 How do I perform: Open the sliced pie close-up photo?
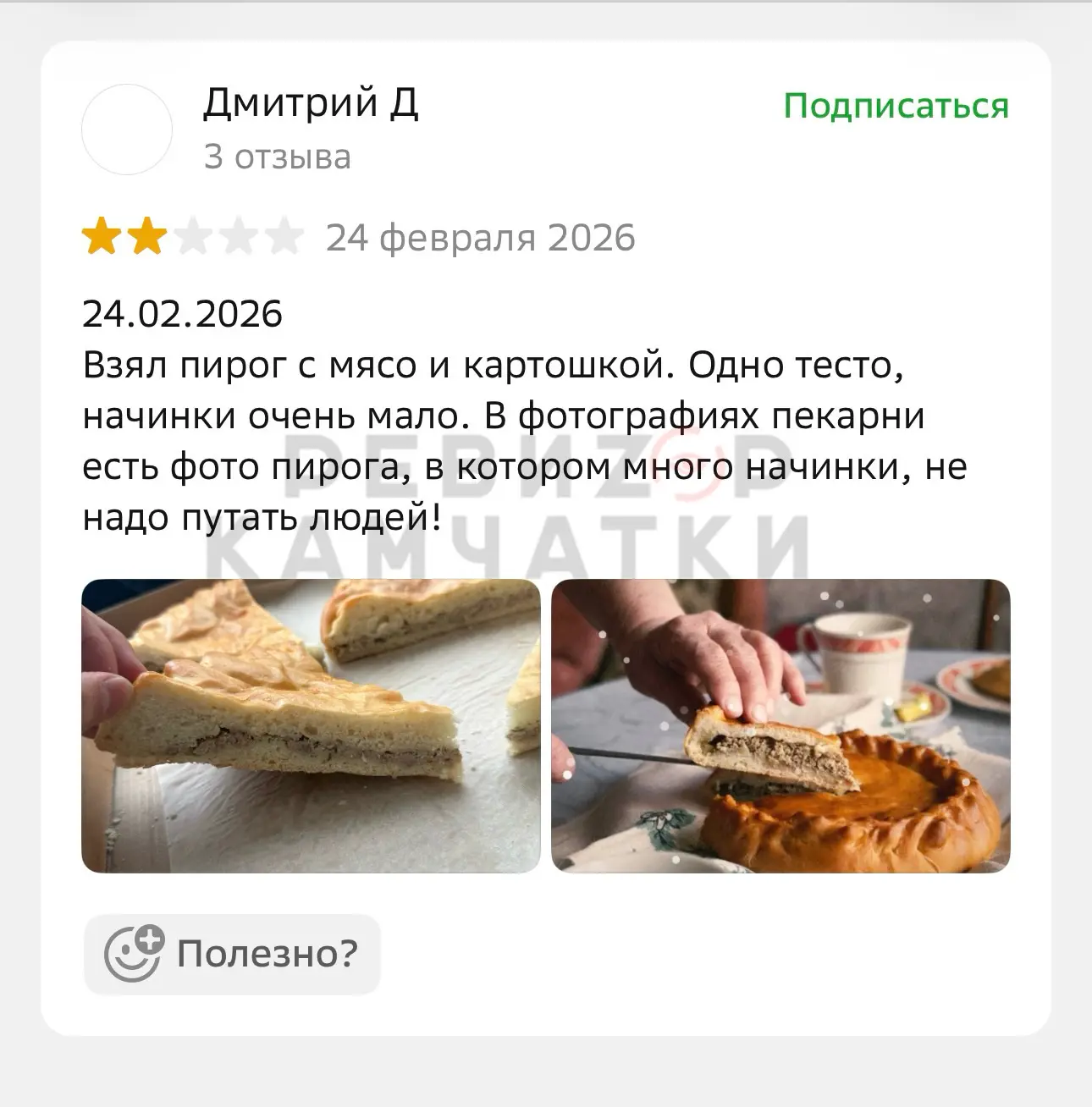pyautogui.click(x=311, y=725)
